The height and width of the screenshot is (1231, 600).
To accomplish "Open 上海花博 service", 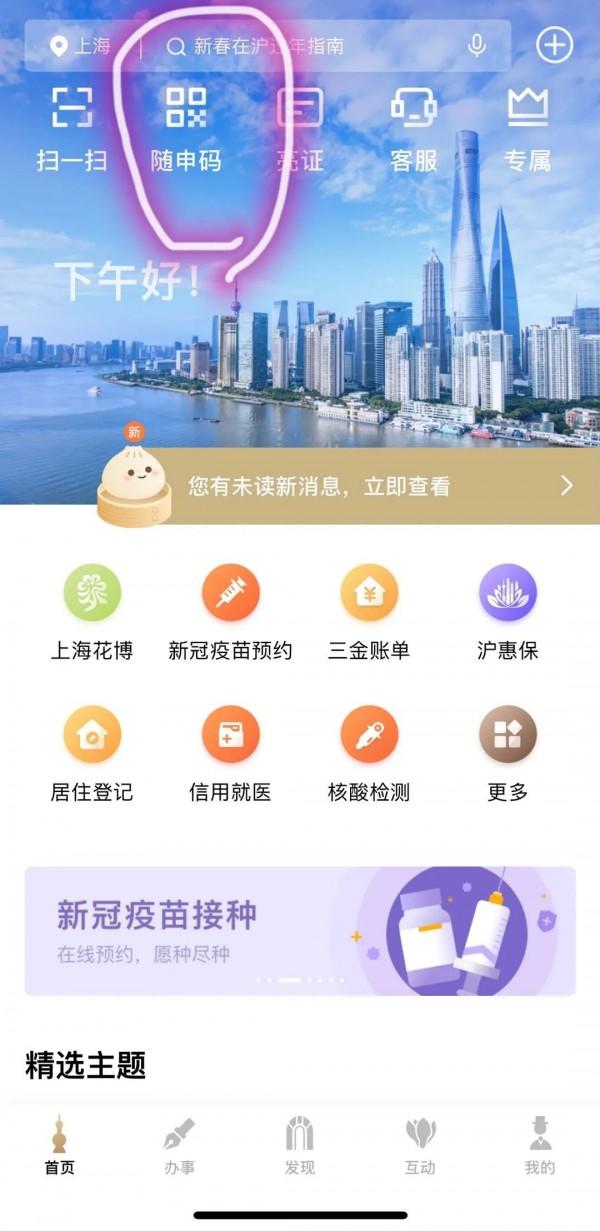I will coord(92,612).
